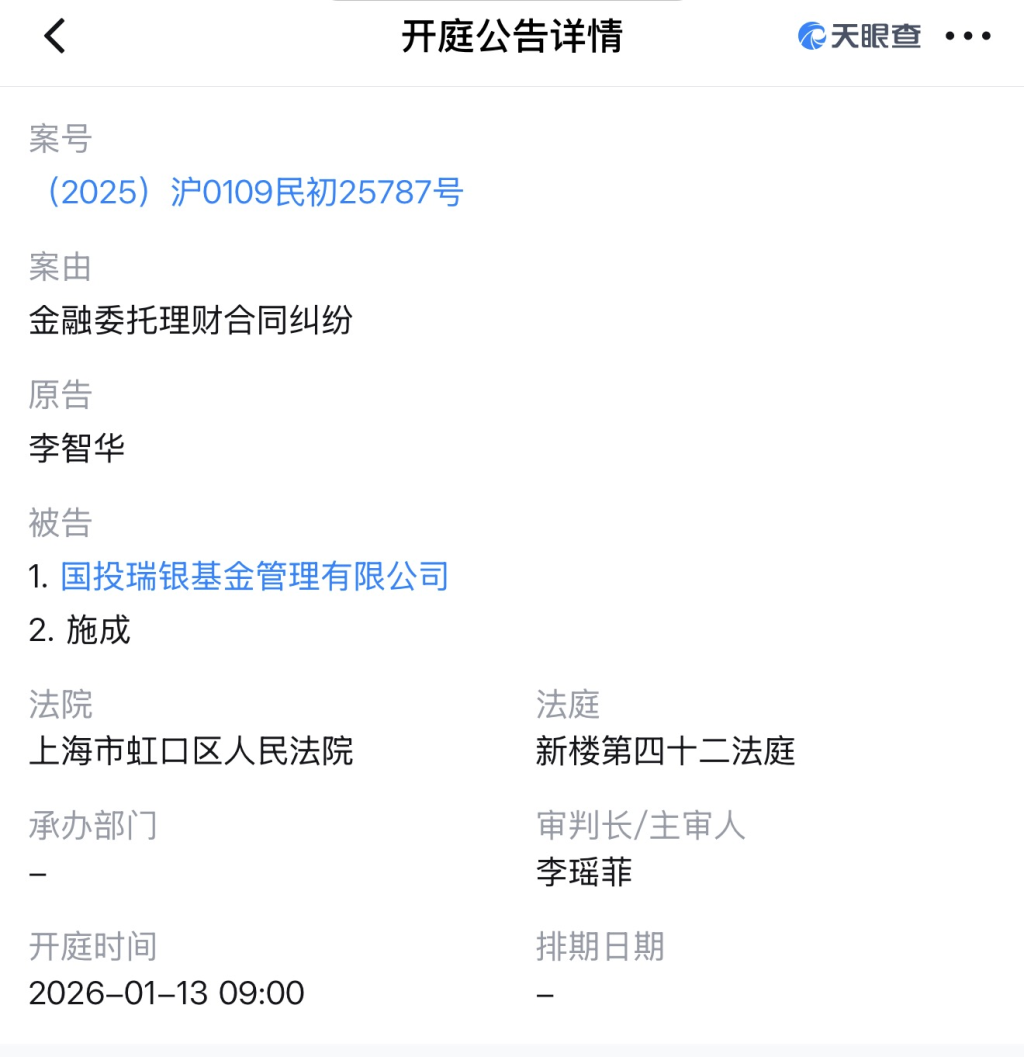Open case number (2025)沪0109民初25787号
The width and height of the screenshot is (1024, 1057).
coord(248,192)
